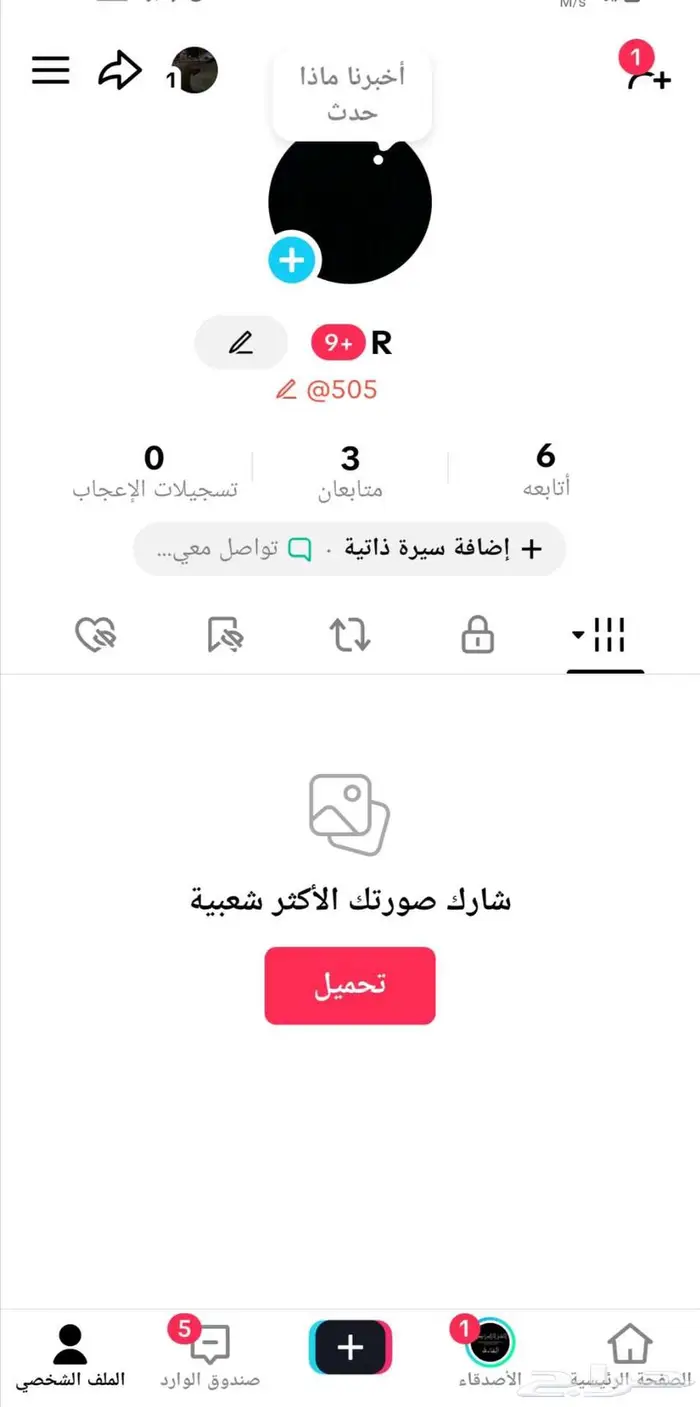View تسجيلات الإعجاب likes count
The image size is (700, 1407).
coord(154,472)
